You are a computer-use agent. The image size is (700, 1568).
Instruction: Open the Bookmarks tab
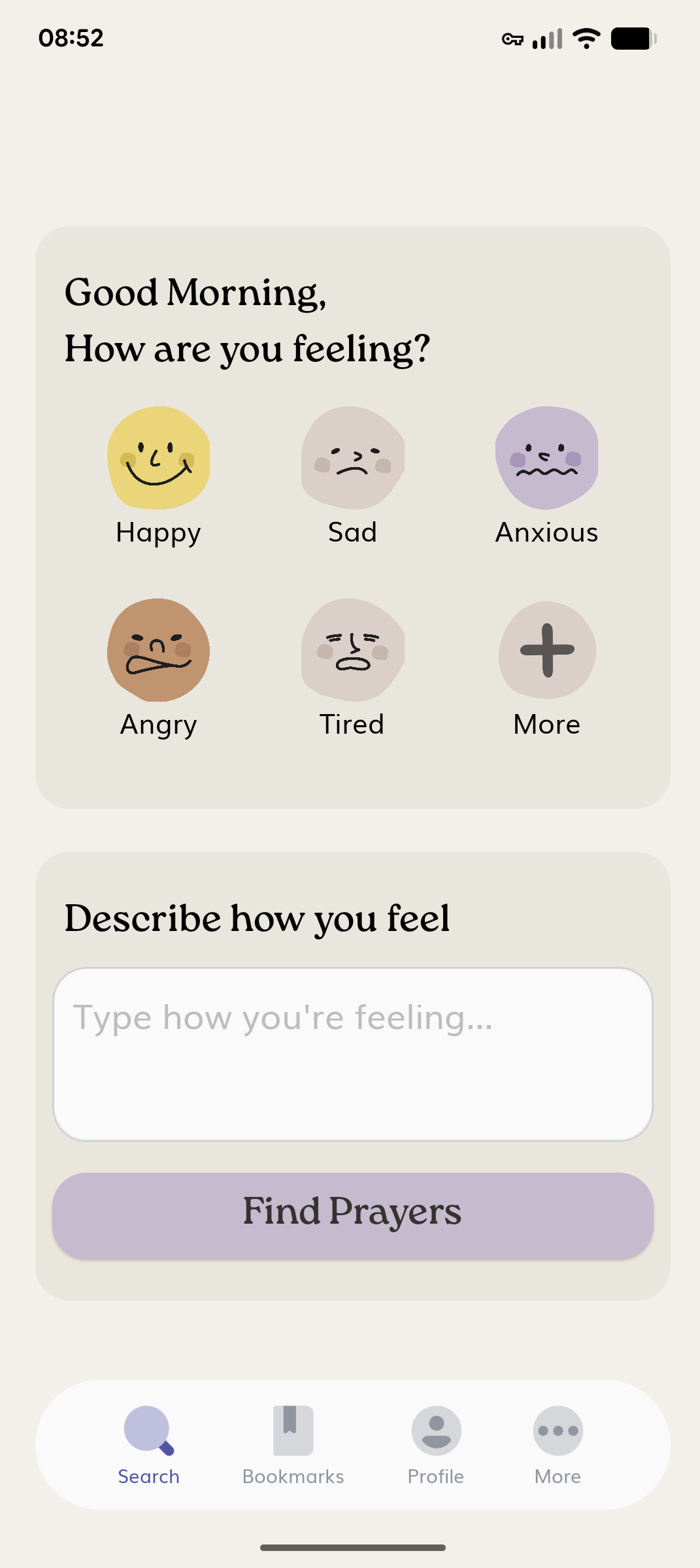[x=293, y=1445]
